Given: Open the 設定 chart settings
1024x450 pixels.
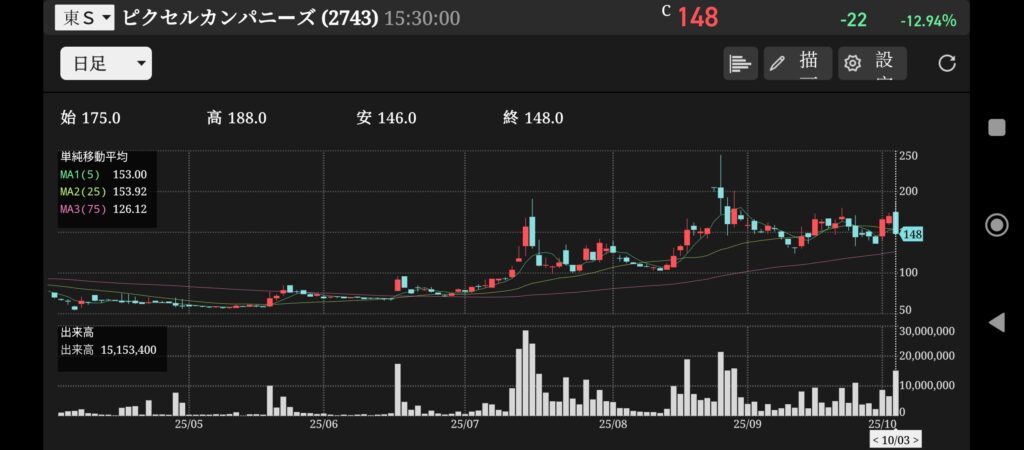Looking at the screenshot, I should [872, 63].
